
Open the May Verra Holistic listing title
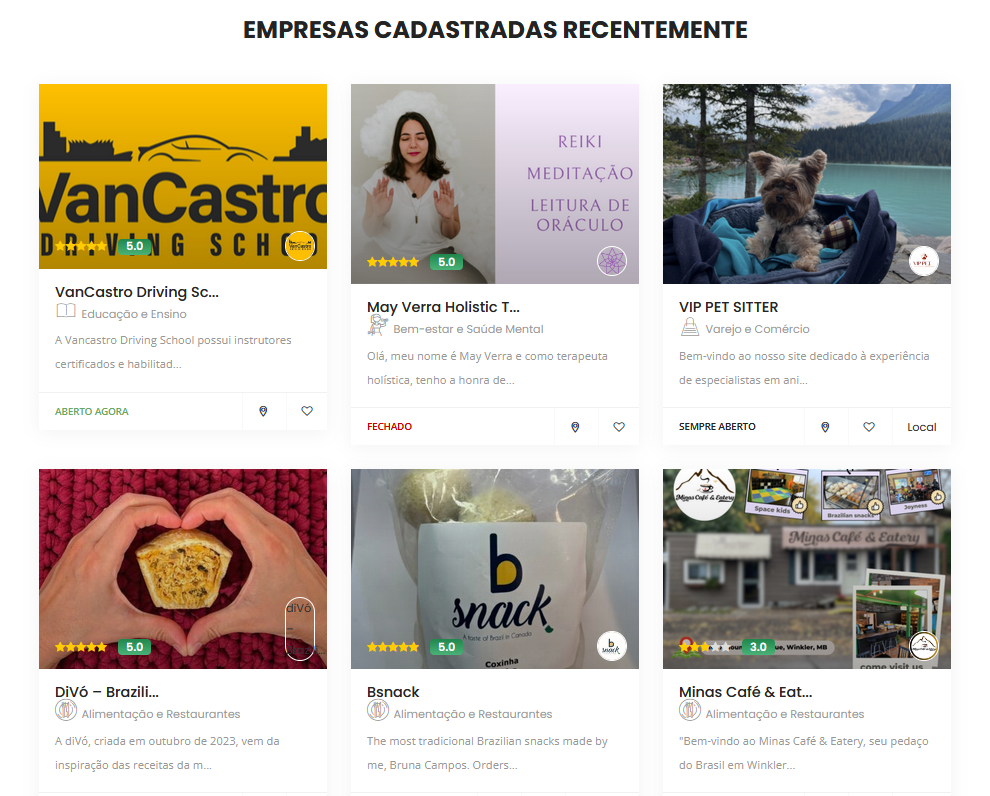coord(443,307)
